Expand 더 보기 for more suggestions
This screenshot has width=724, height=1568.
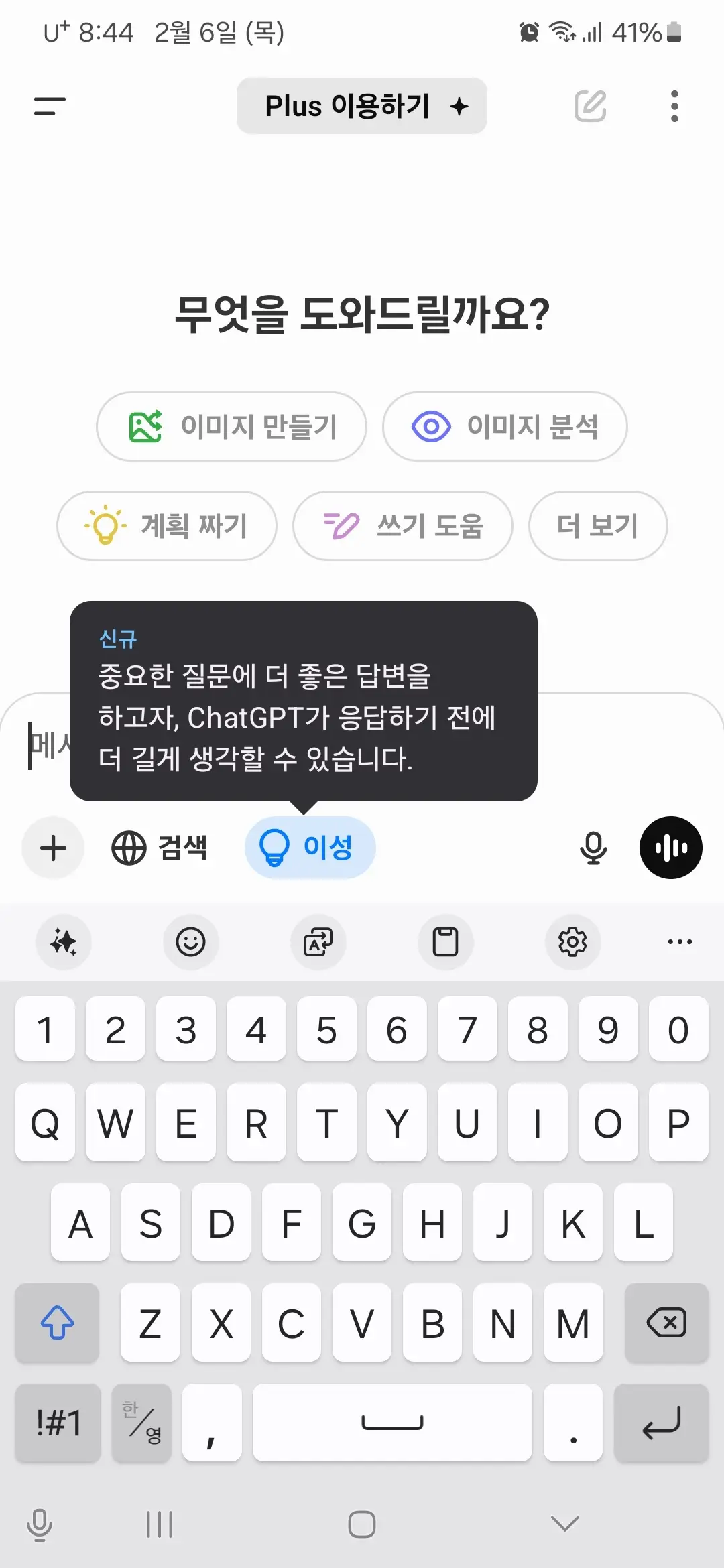tap(596, 526)
